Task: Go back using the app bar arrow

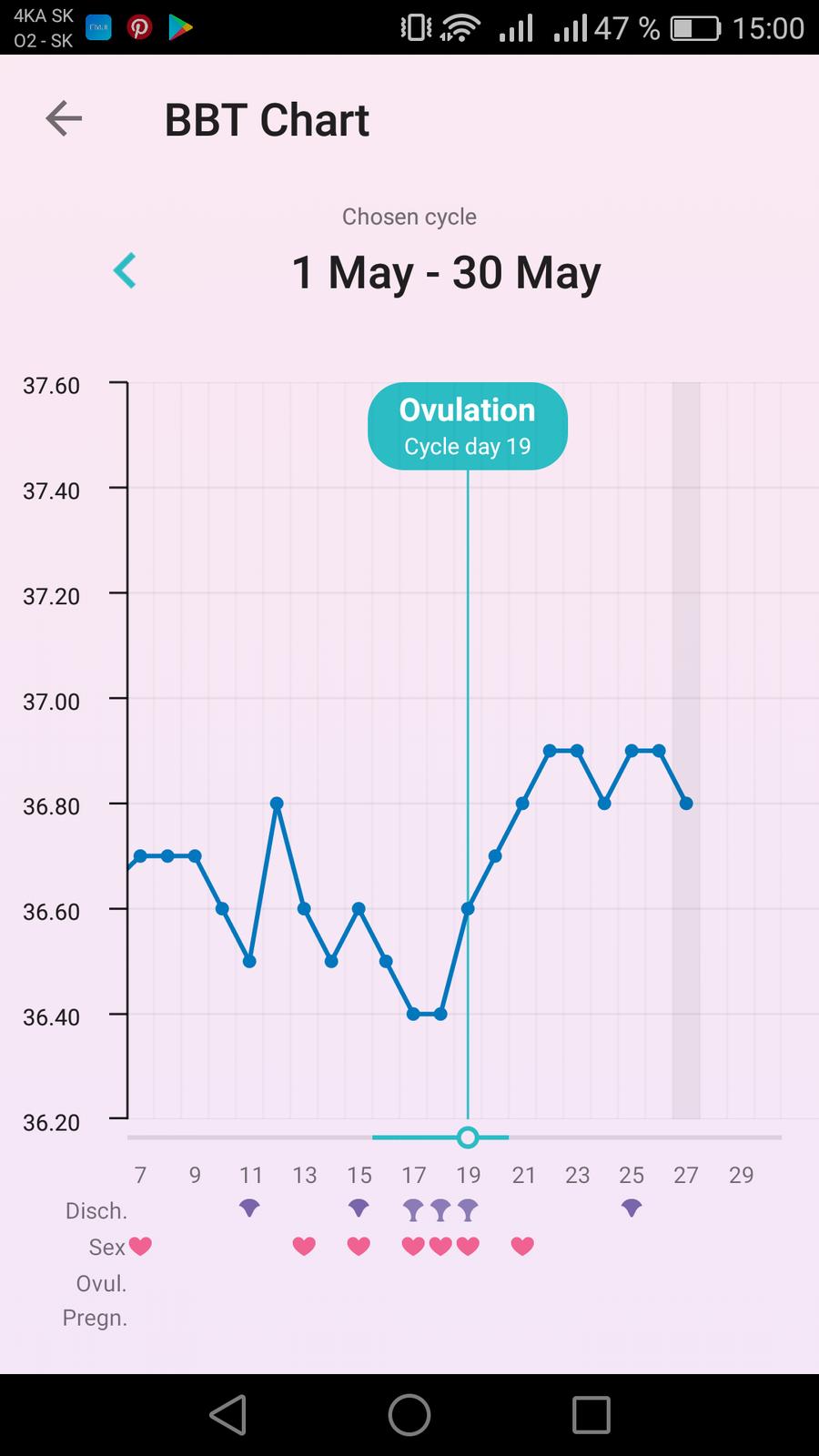Action: [x=64, y=118]
